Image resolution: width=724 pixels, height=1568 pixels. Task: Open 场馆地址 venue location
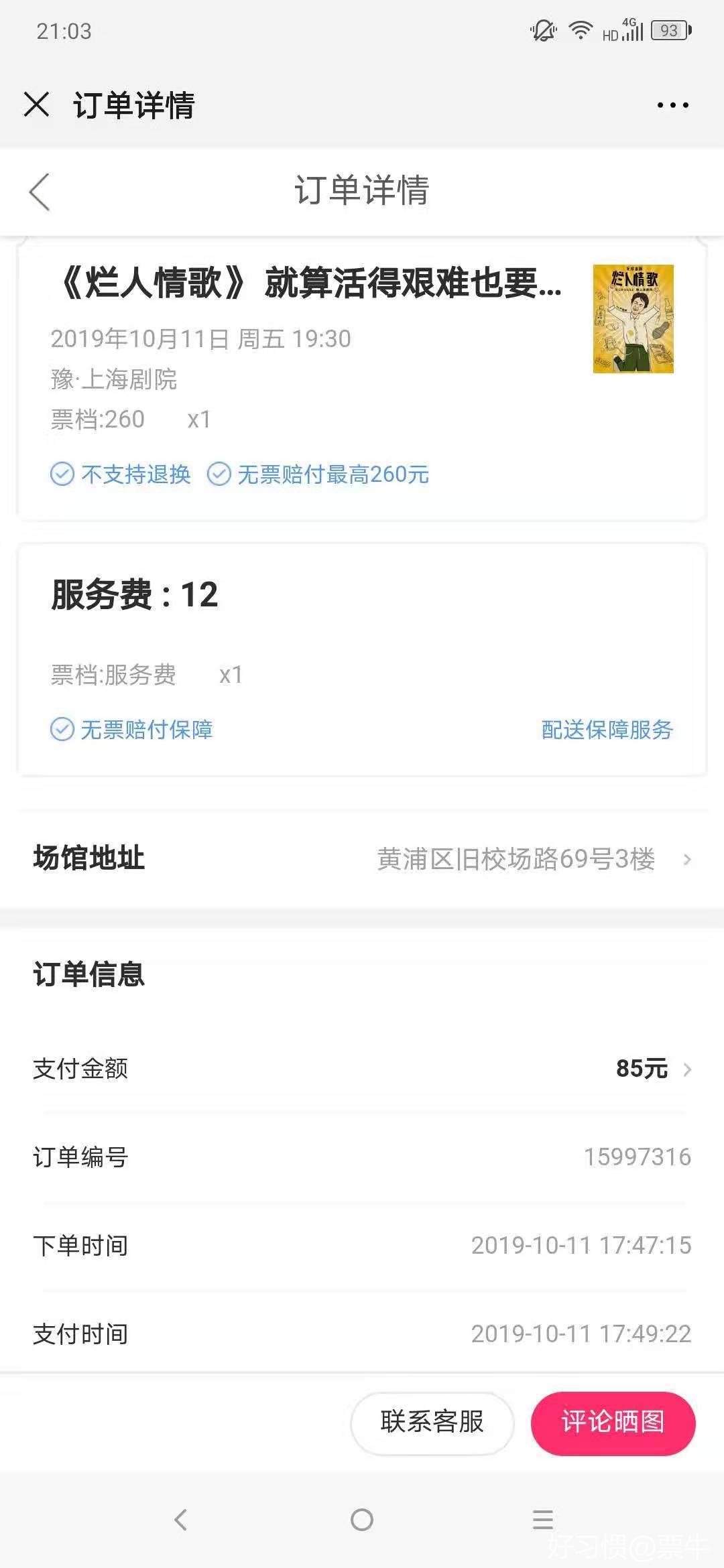[x=362, y=859]
